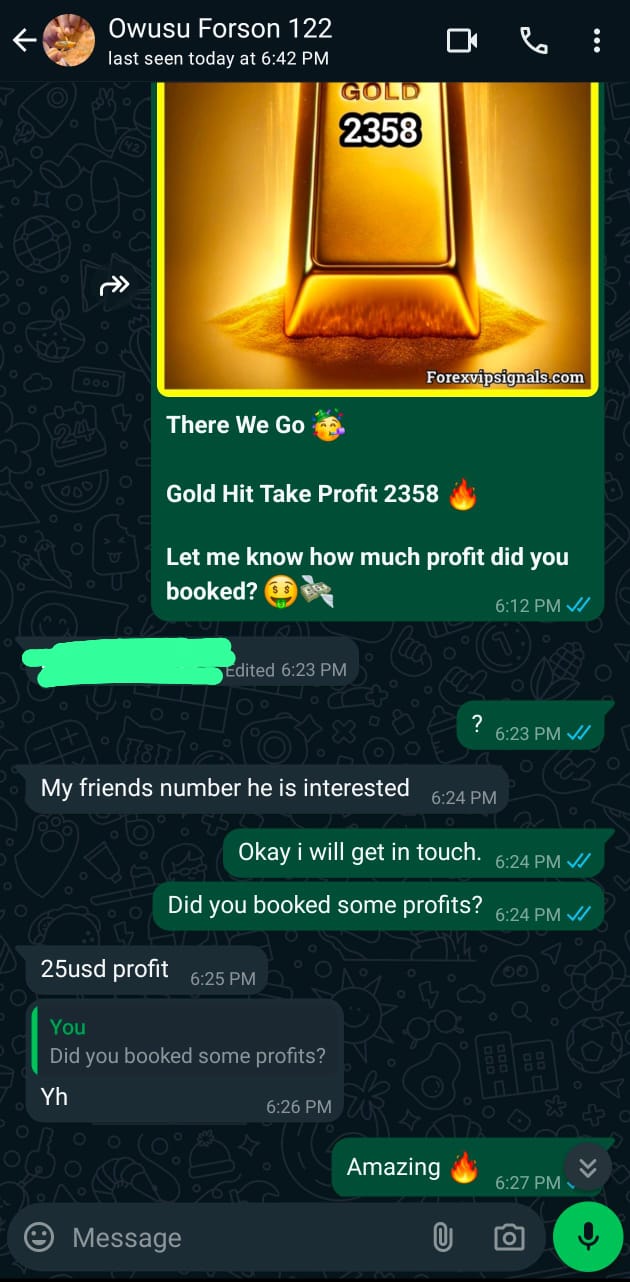This screenshot has width=630, height=1282.
Task: Attach a file with the paperclip
Action: click(442, 1237)
